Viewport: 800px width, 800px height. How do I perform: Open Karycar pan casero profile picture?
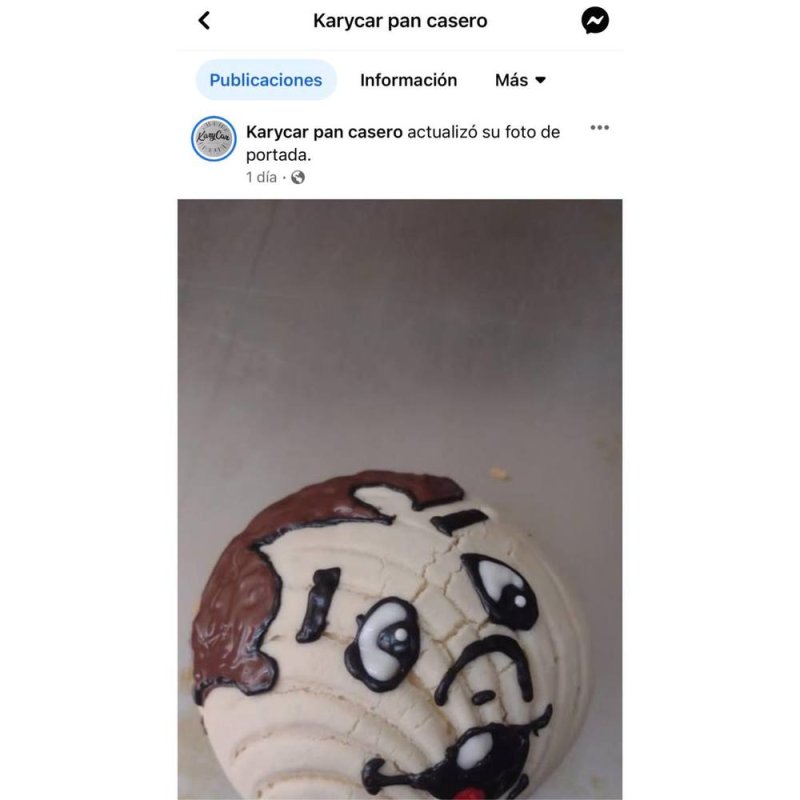pos(213,139)
